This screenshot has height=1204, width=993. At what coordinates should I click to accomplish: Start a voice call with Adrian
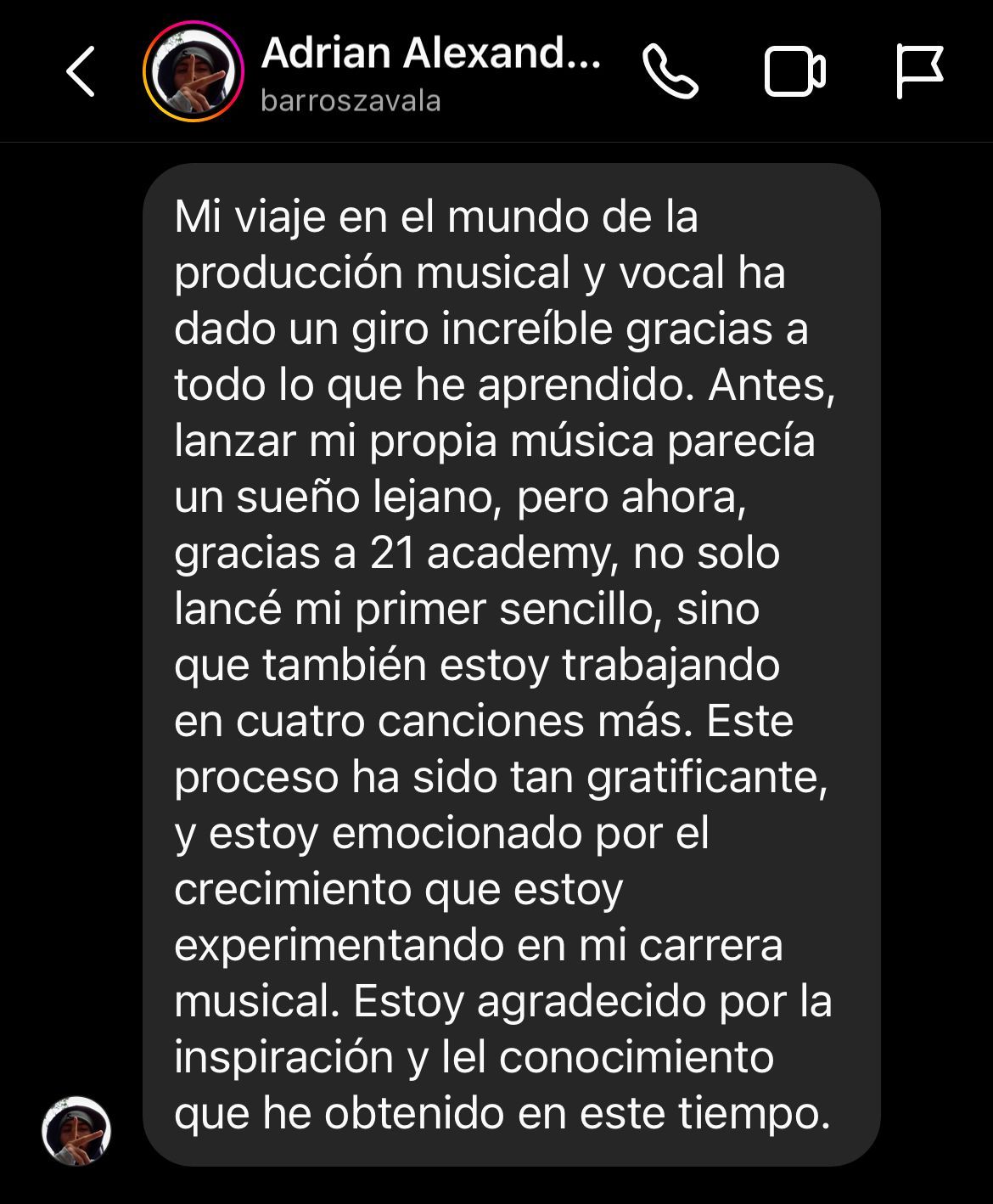click(x=670, y=72)
